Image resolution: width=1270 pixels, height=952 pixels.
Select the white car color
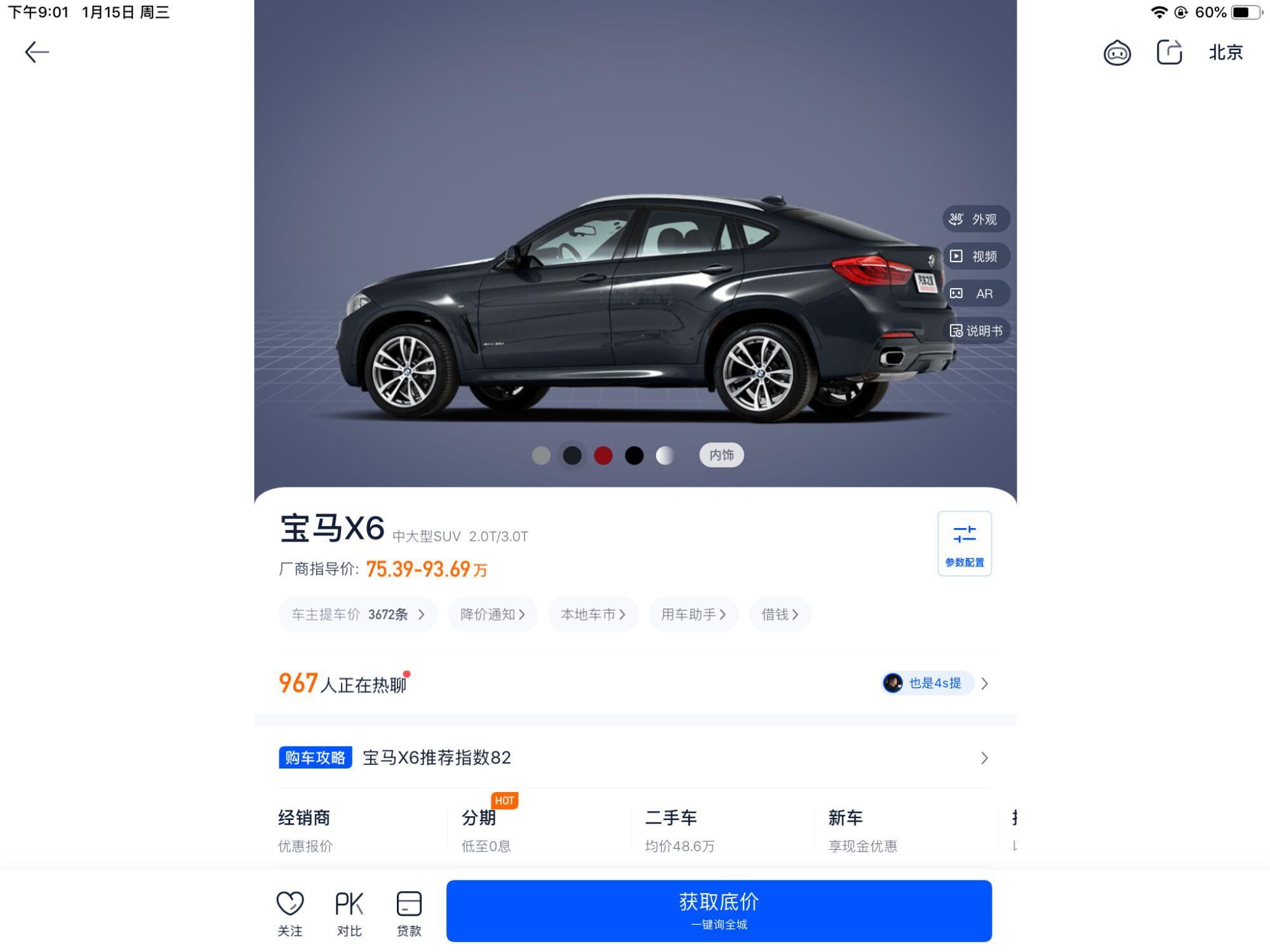pos(665,455)
